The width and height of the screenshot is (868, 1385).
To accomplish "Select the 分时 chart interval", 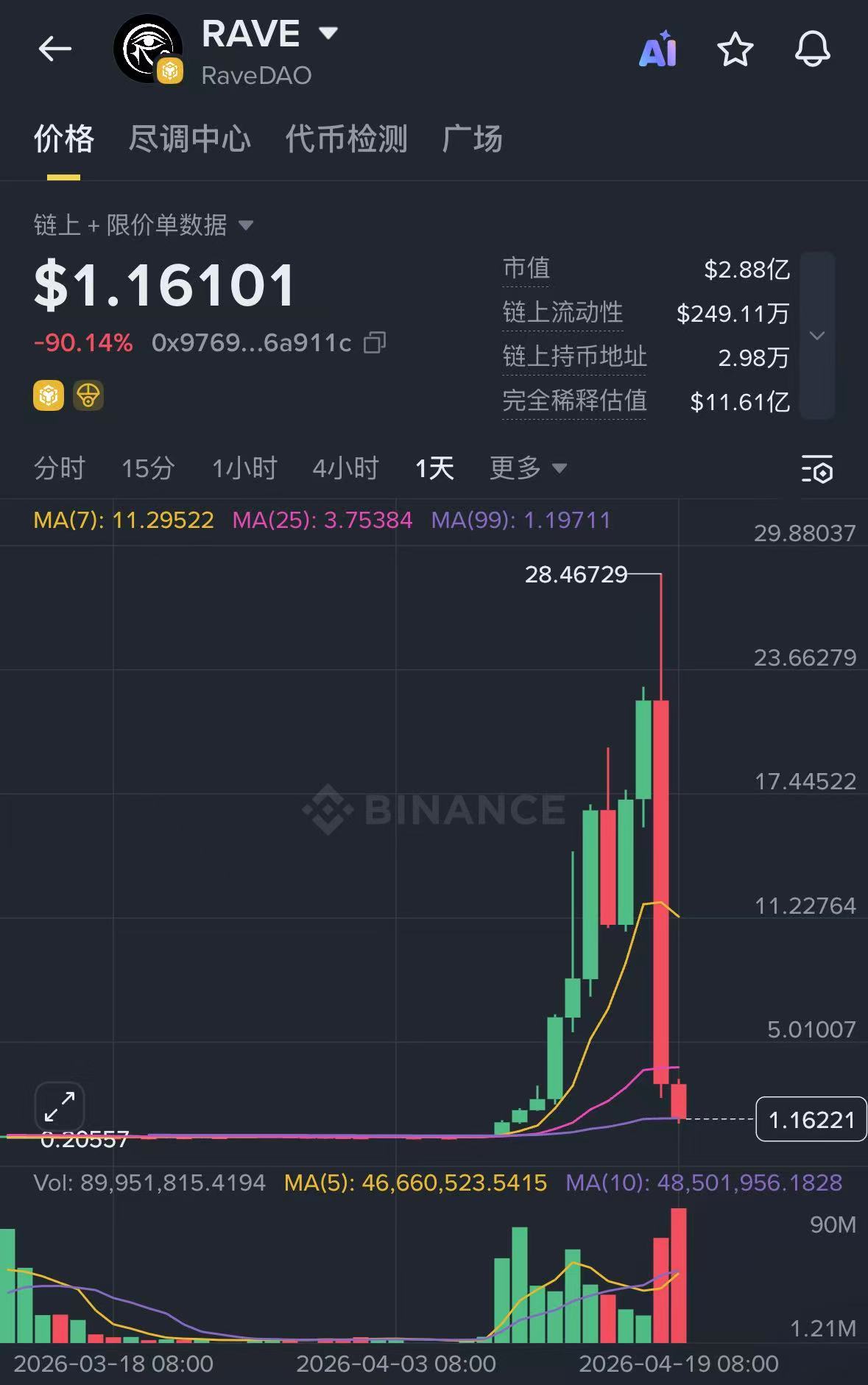I will tap(60, 468).
